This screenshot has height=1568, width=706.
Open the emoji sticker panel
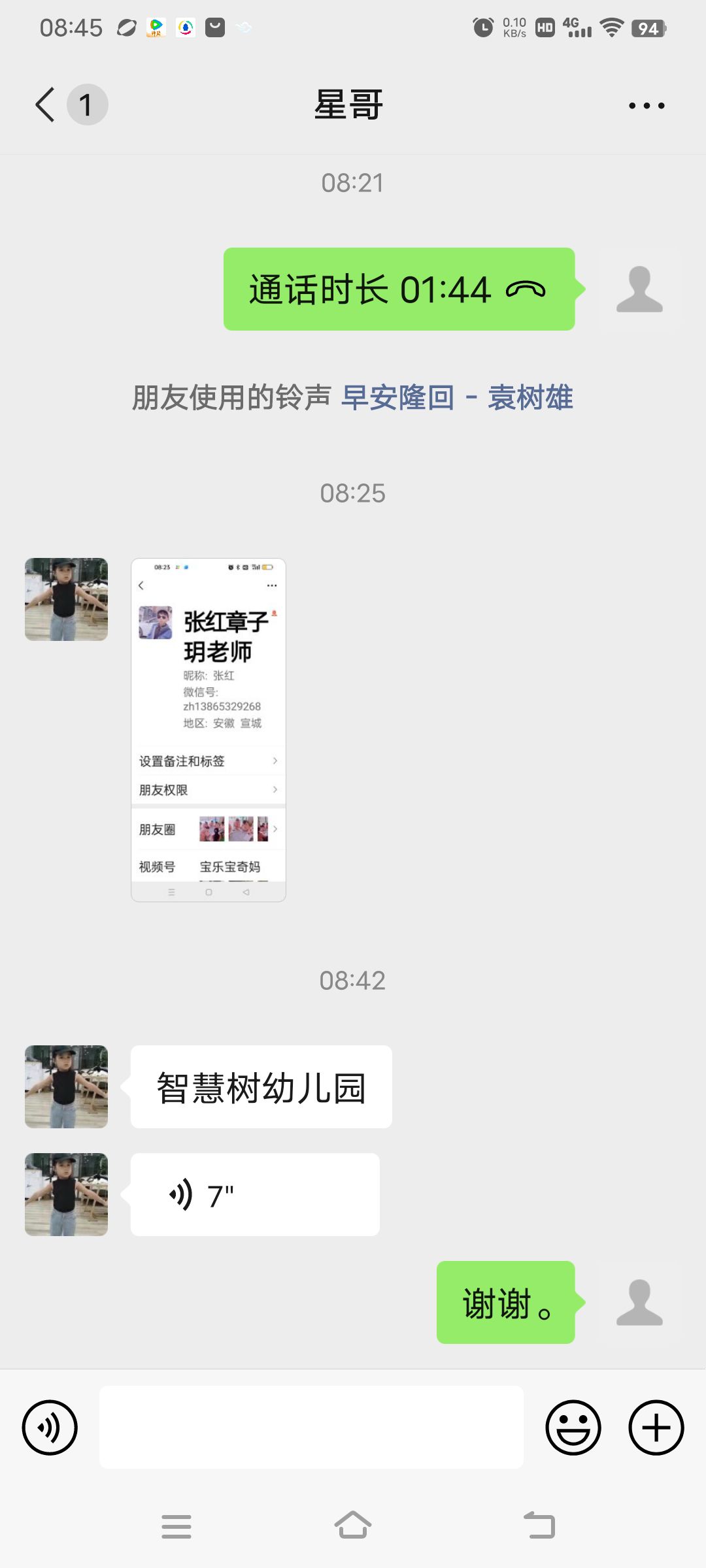point(573,1428)
